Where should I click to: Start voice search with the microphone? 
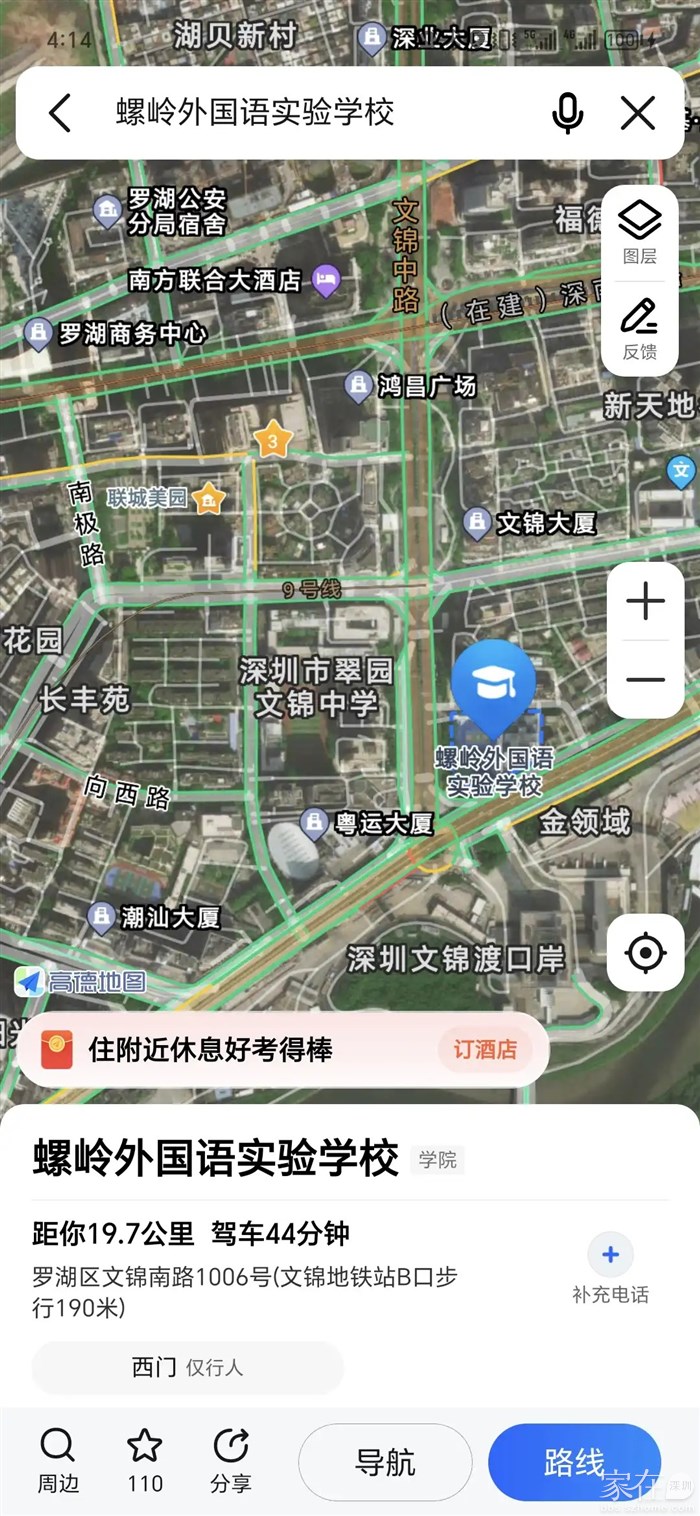click(567, 113)
